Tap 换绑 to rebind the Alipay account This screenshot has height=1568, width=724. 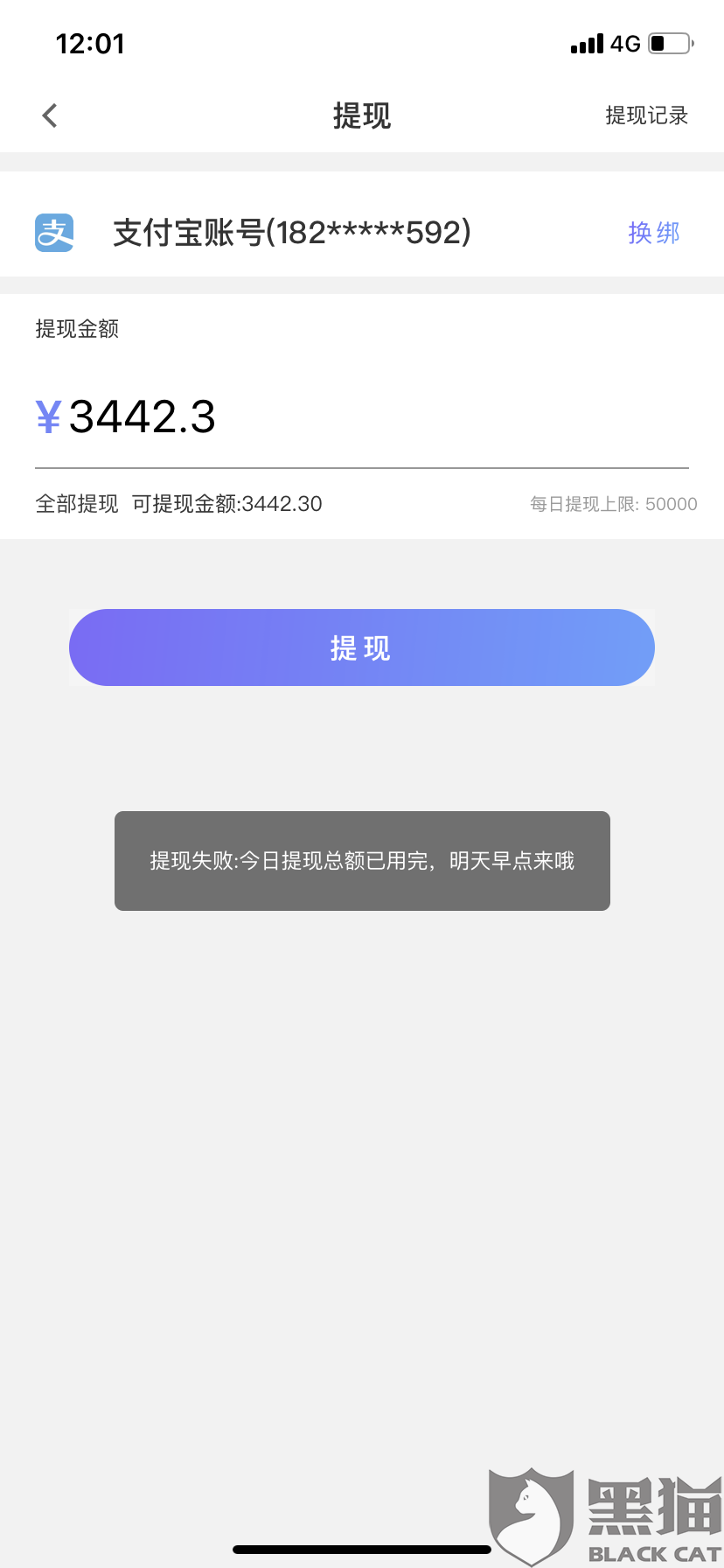pyautogui.click(x=653, y=233)
